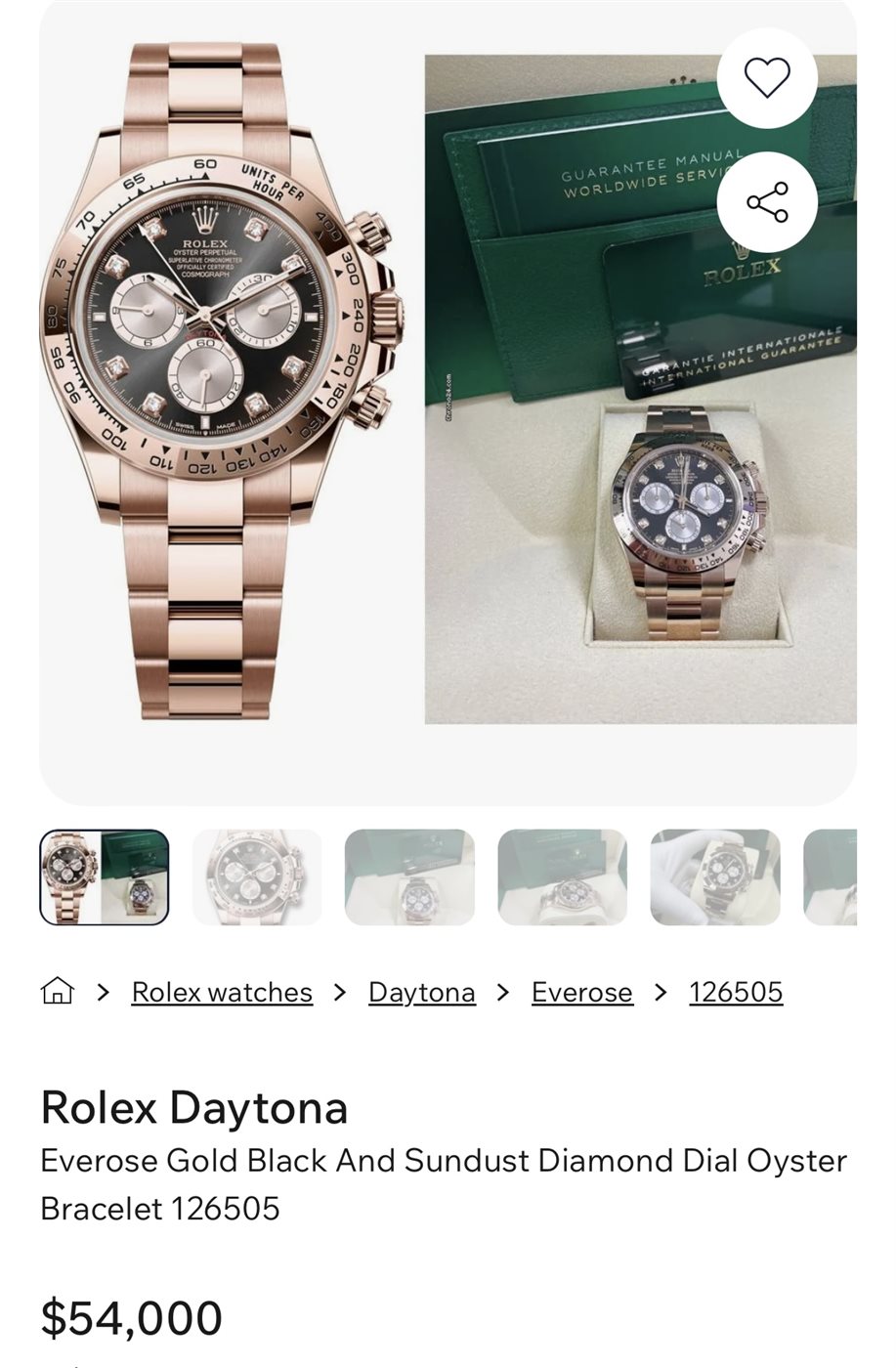Open the Daytona breadcrumb link
This screenshot has width=896, height=1368.
point(421,992)
